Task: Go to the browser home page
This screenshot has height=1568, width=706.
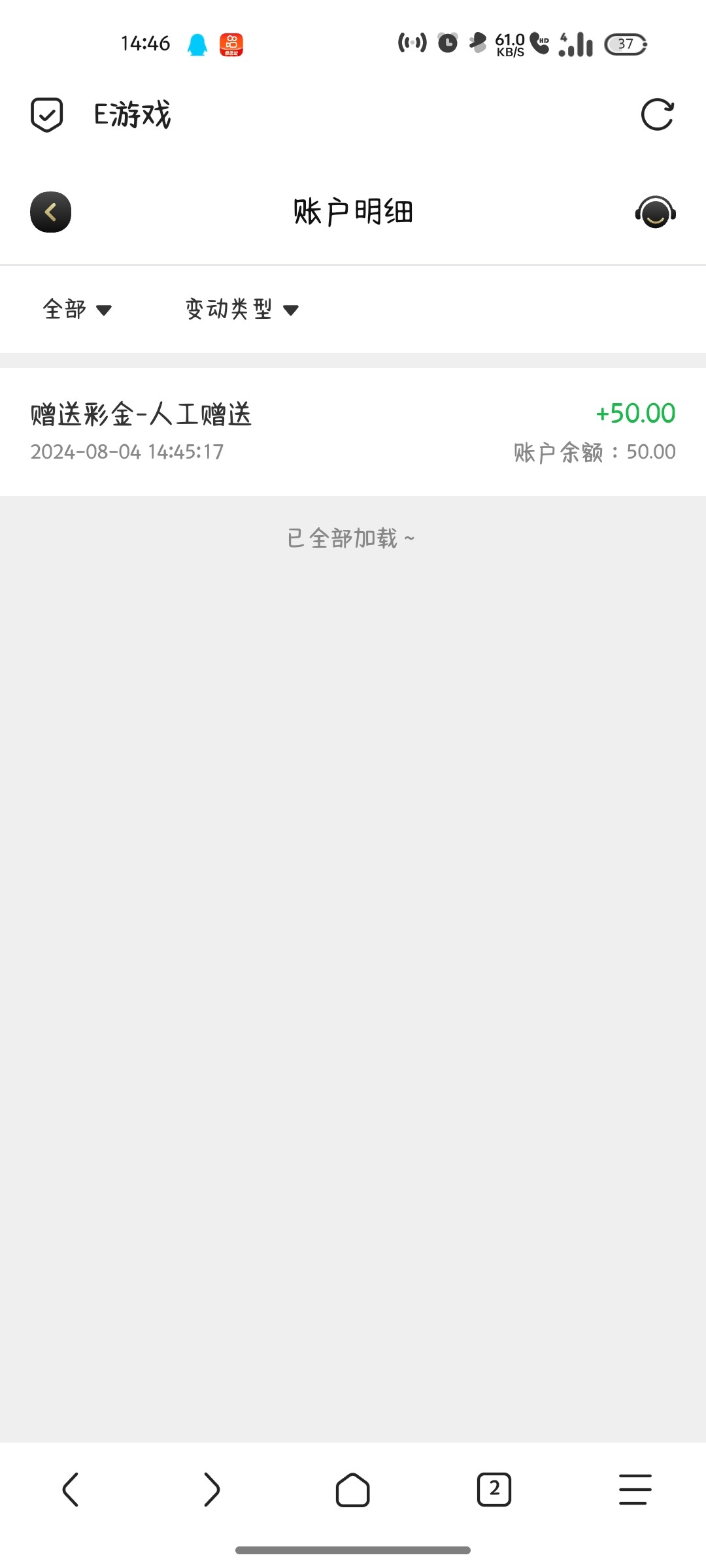Action: point(353,1490)
